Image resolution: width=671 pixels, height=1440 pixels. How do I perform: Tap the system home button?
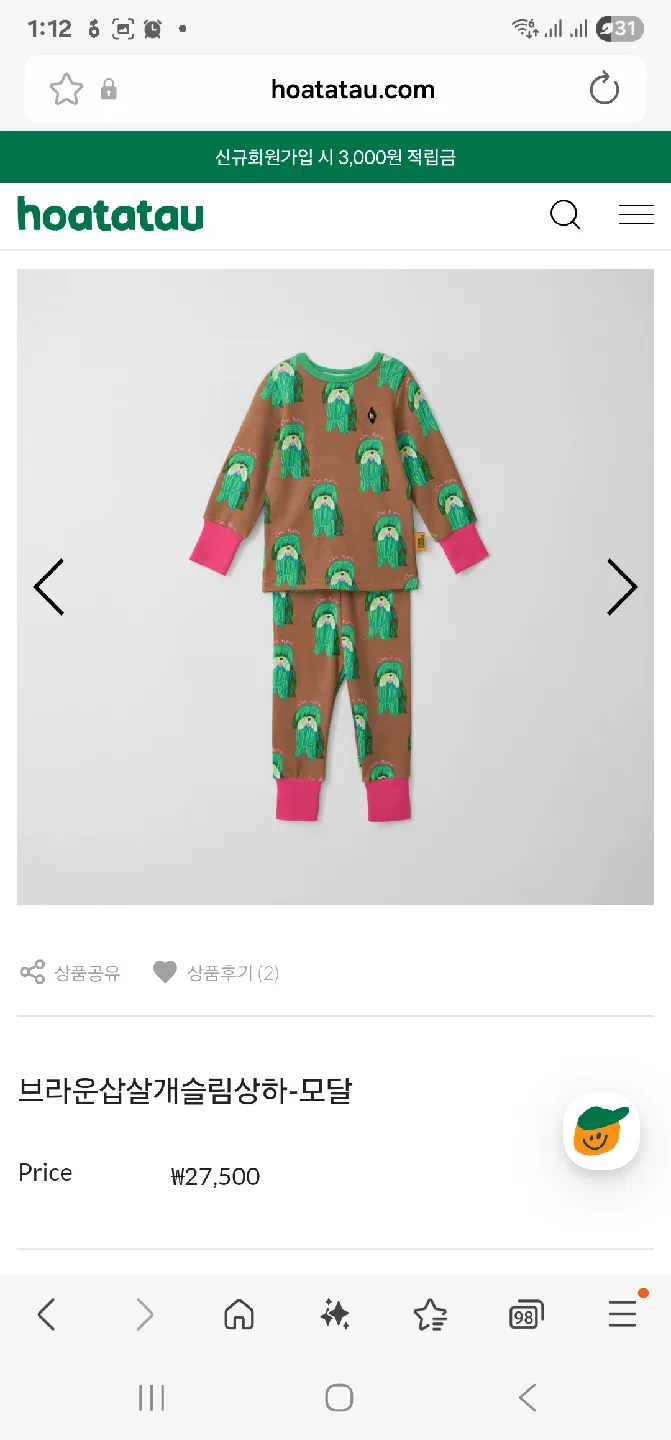tap(339, 1398)
